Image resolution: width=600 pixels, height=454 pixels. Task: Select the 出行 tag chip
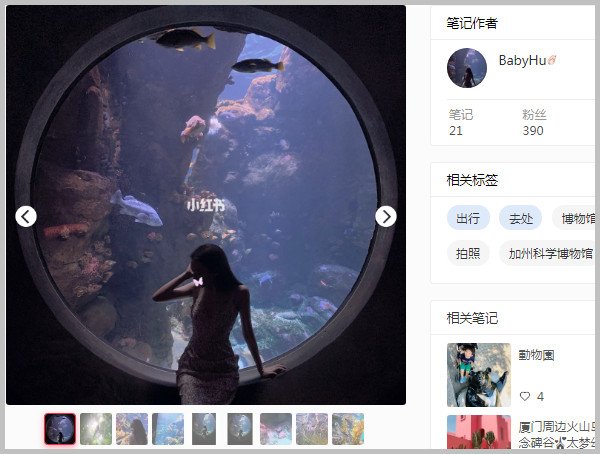(x=467, y=218)
